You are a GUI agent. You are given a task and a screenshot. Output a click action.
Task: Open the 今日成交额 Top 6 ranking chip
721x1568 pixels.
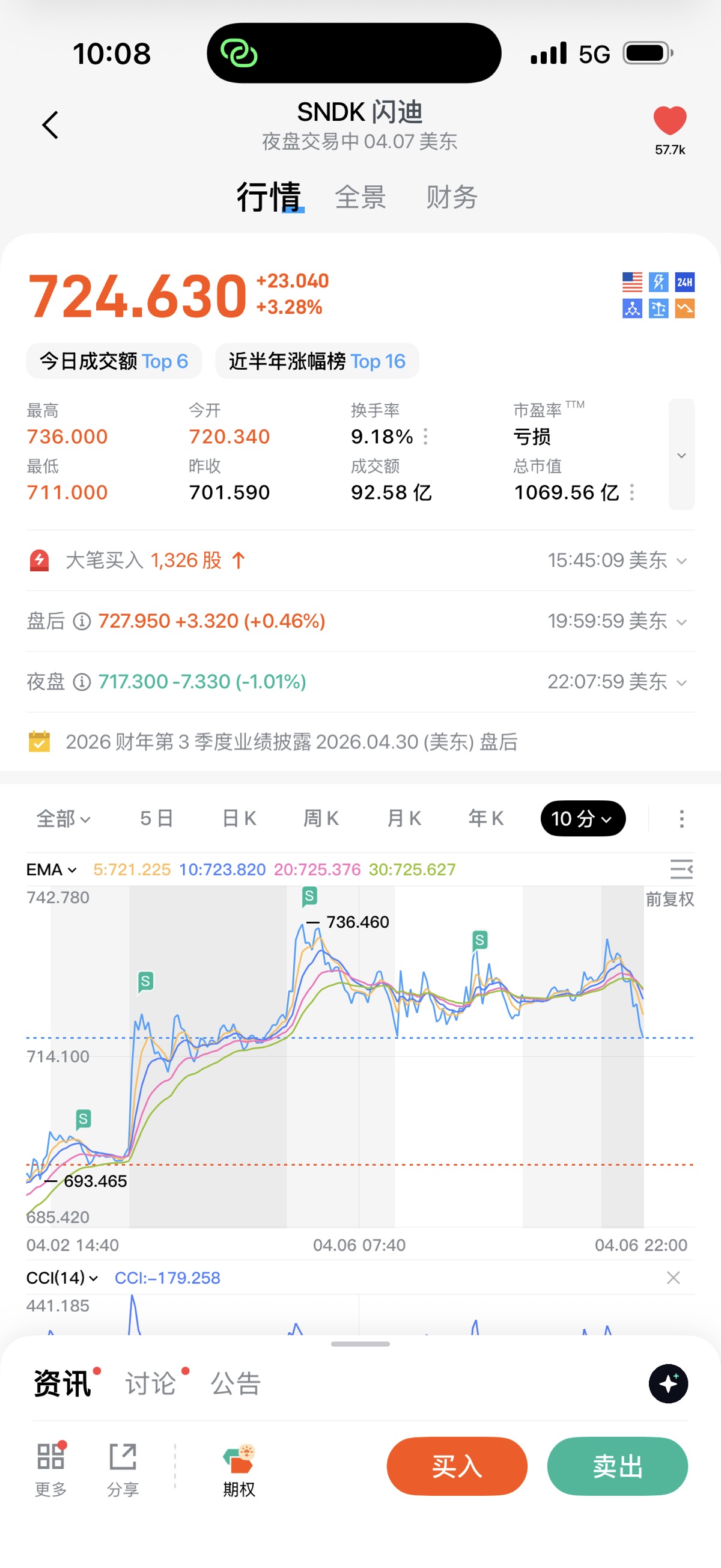[114, 361]
